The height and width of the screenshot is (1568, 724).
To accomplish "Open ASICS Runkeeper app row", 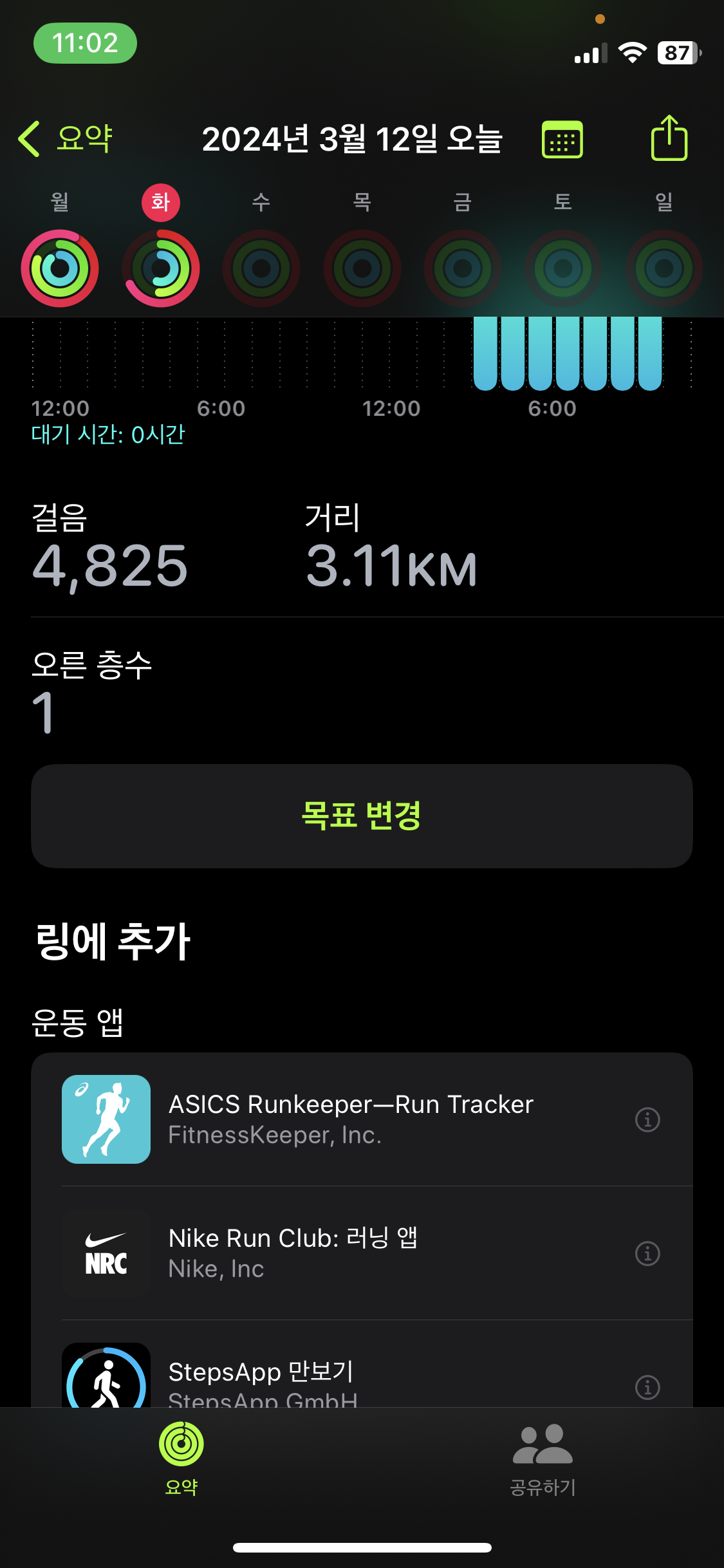I will point(351,1119).
